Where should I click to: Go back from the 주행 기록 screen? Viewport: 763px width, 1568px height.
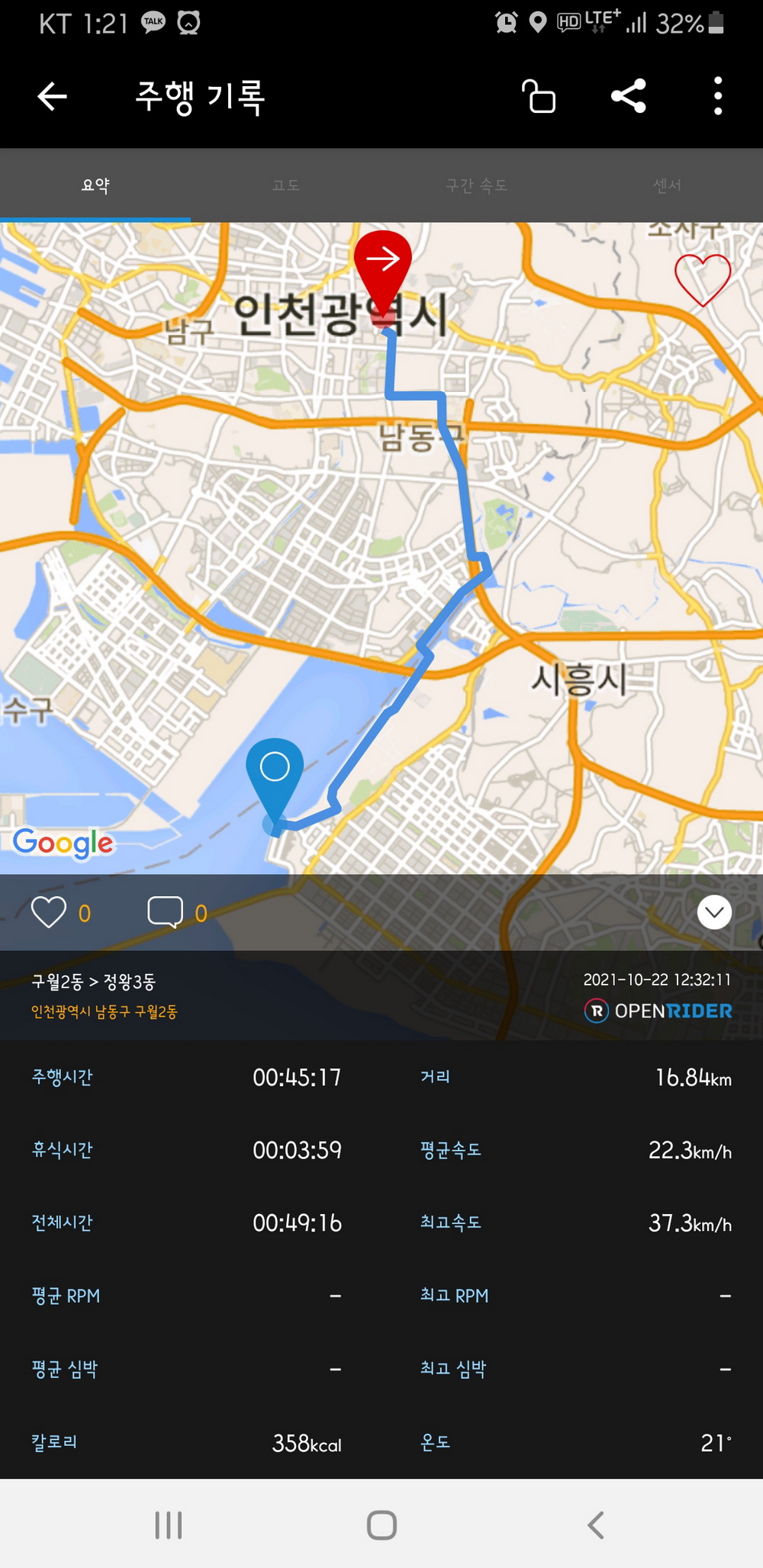coord(53,97)
